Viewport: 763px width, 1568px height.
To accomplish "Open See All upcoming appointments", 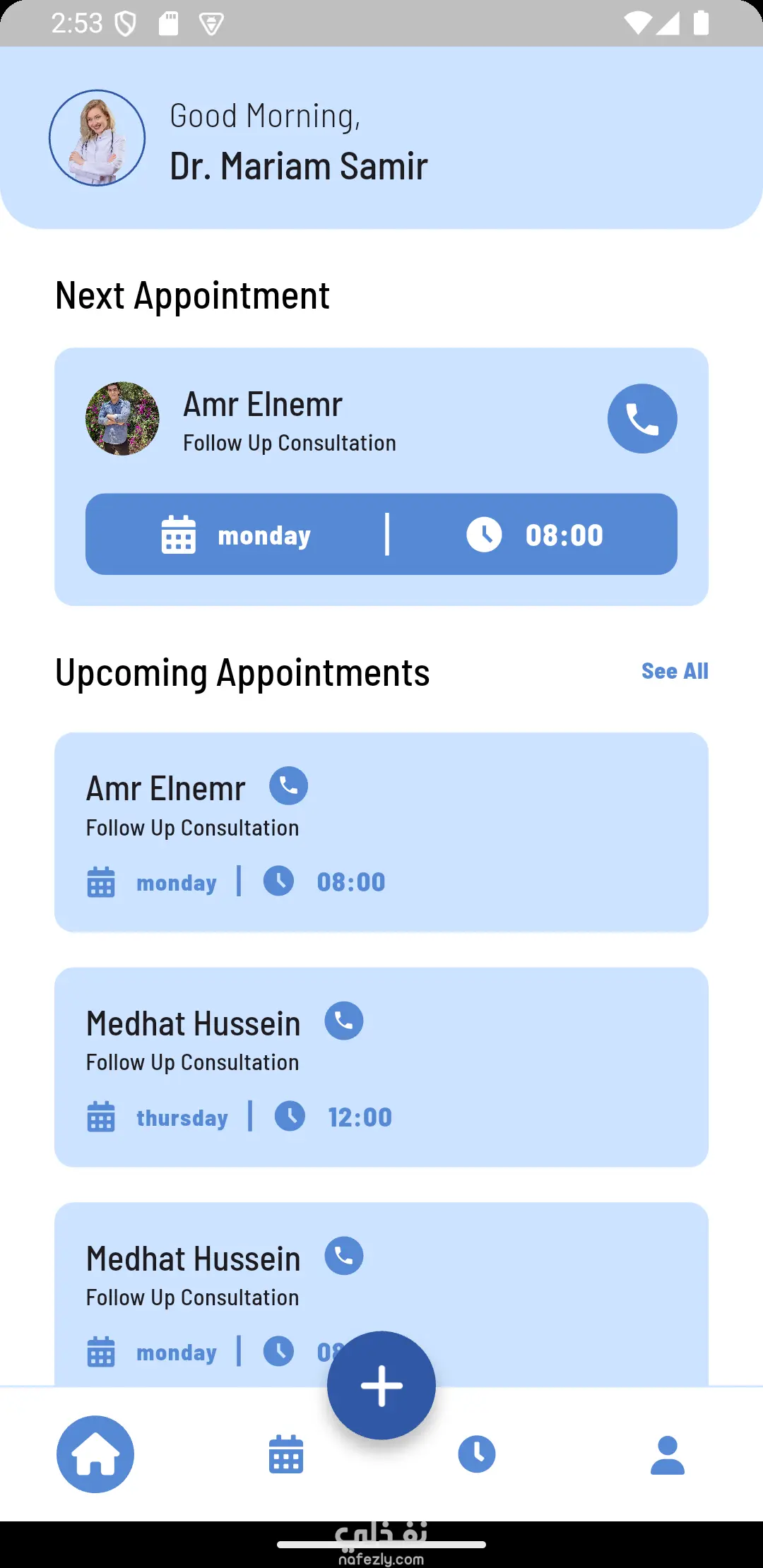I will tap(674, 671).
